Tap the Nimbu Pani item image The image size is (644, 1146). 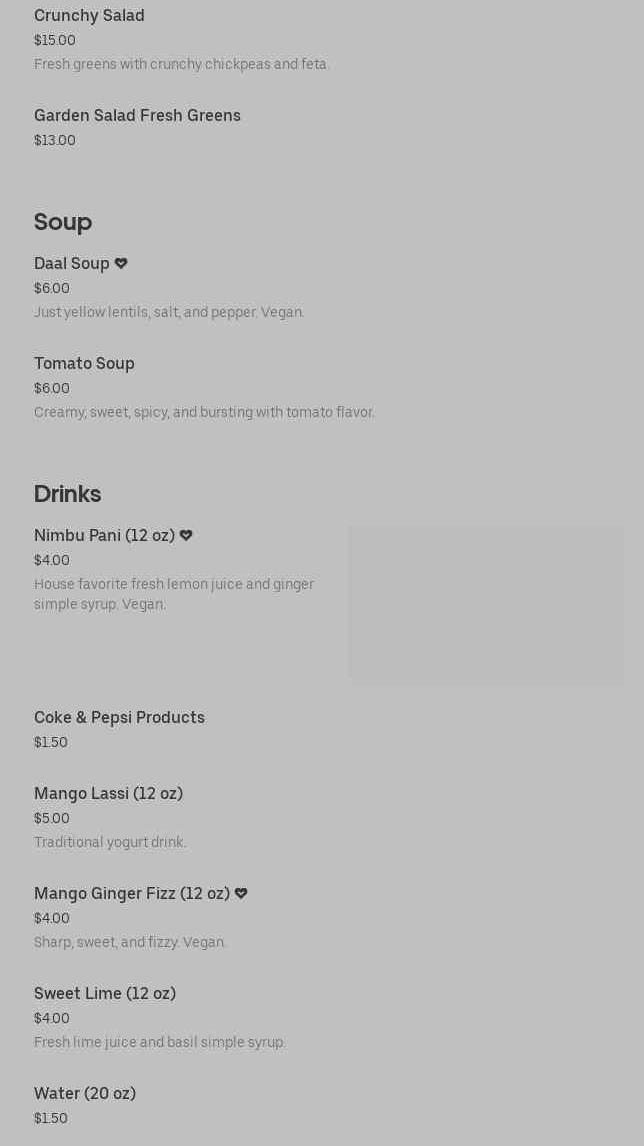(x=487, y=604)
